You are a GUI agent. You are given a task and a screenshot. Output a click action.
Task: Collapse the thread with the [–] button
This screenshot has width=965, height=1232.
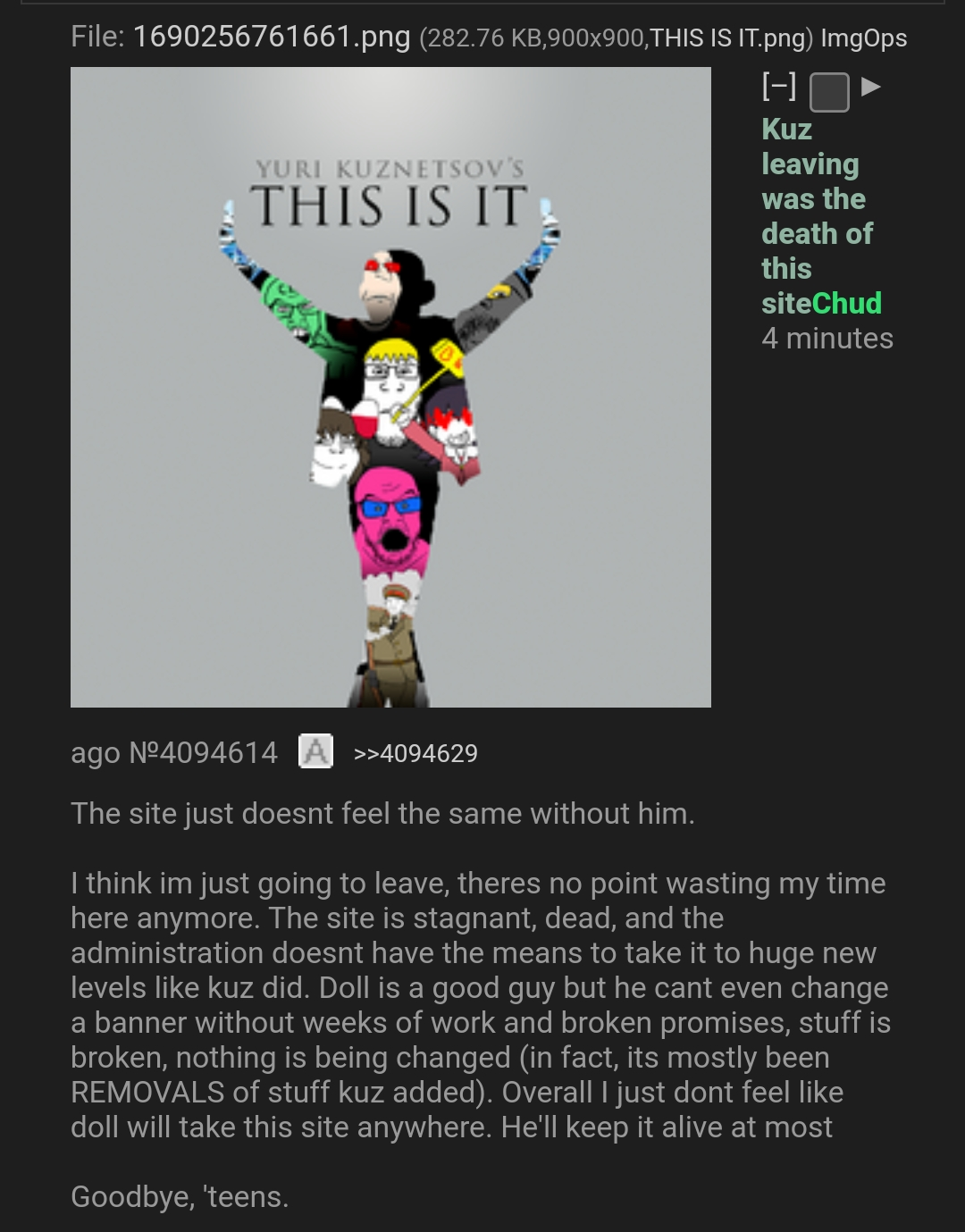pos(778,87)
